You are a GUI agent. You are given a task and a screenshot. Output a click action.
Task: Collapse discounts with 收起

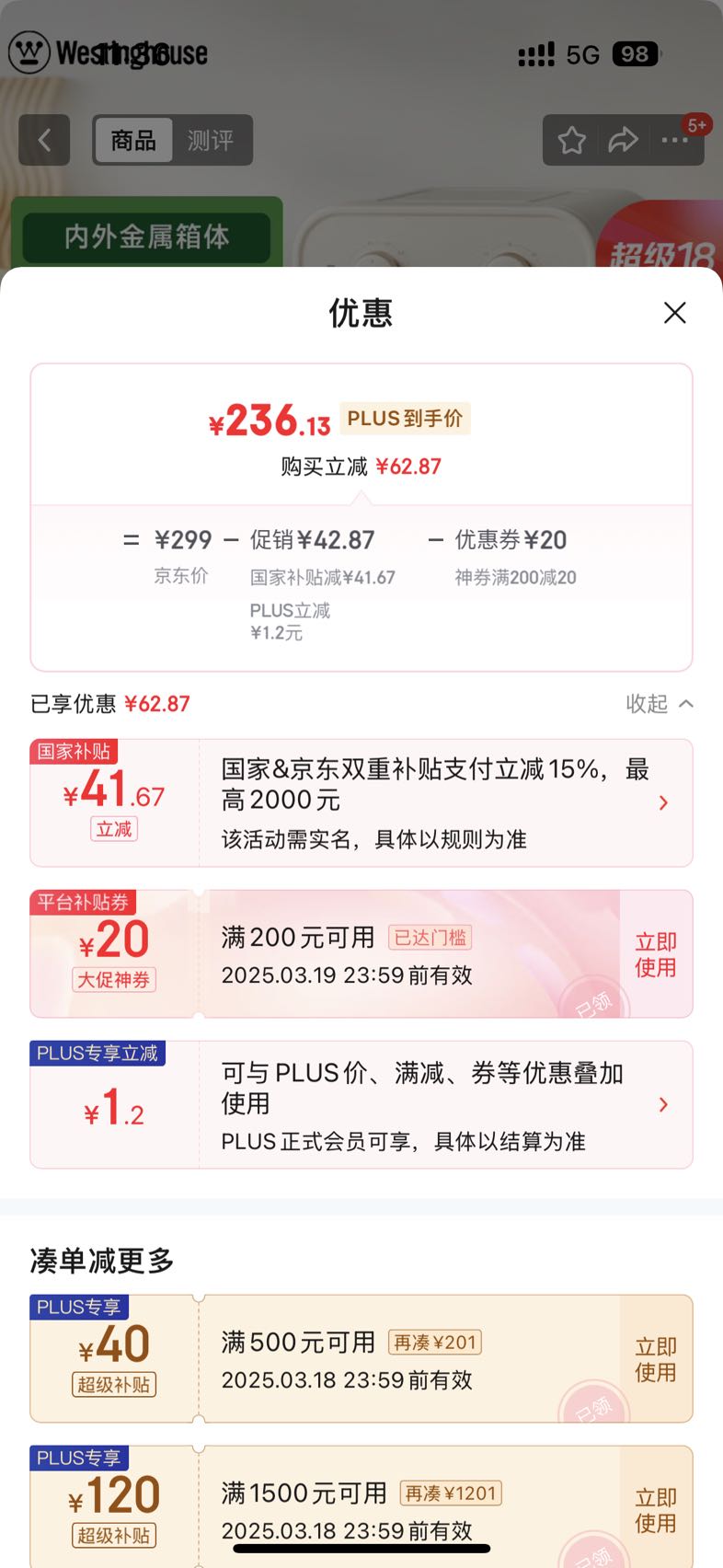pos(660,704)
